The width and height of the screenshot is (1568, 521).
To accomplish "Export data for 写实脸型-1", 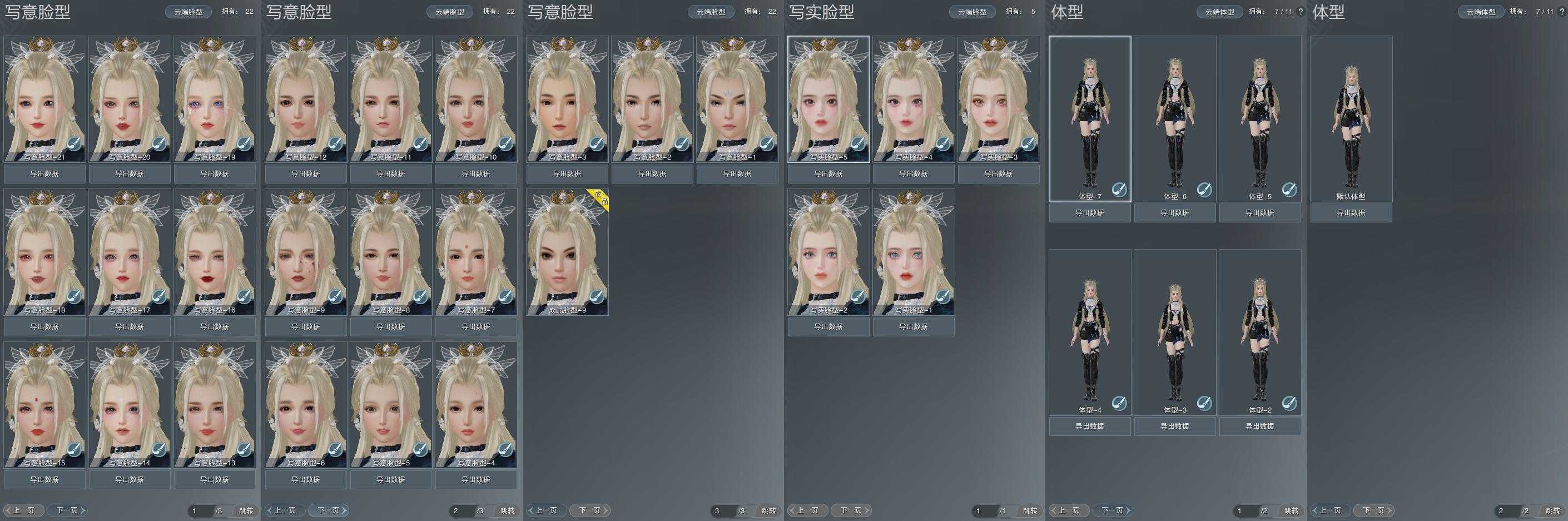I will [x=913, y=327].
